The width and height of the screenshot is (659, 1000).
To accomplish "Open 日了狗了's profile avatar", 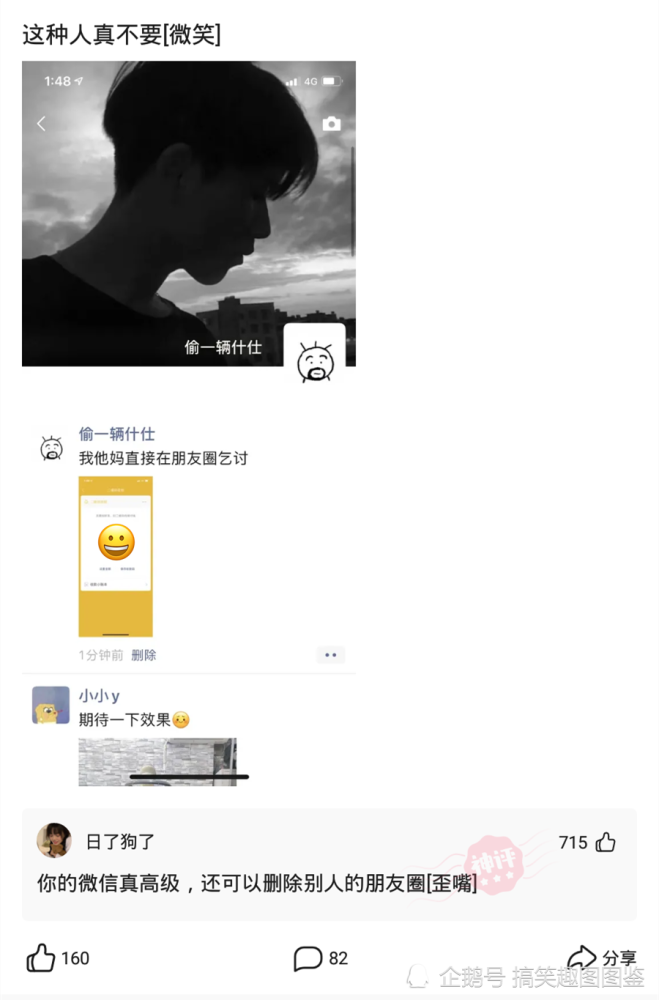I will [54, 841].
